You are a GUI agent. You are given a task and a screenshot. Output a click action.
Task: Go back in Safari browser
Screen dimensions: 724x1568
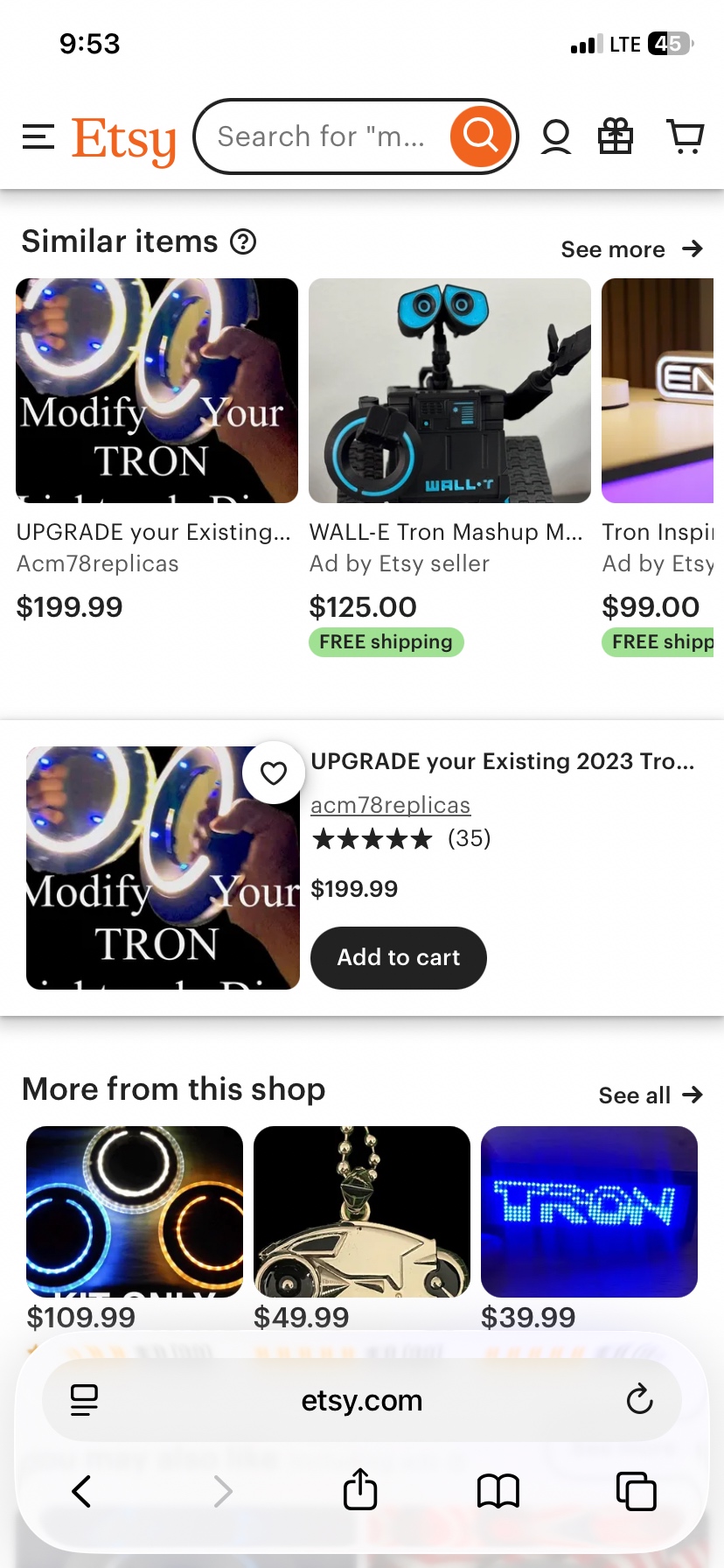(x=81, y=1491)
